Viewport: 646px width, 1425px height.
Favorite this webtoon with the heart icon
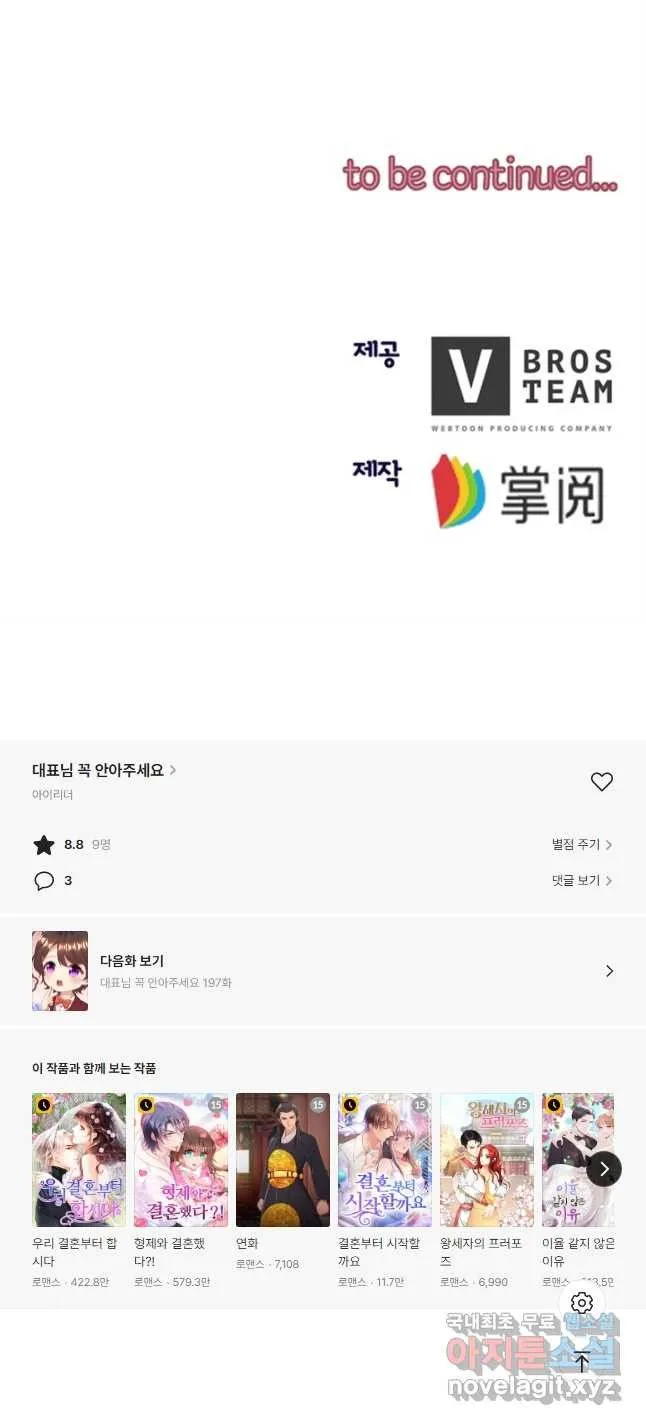[601, 782]
